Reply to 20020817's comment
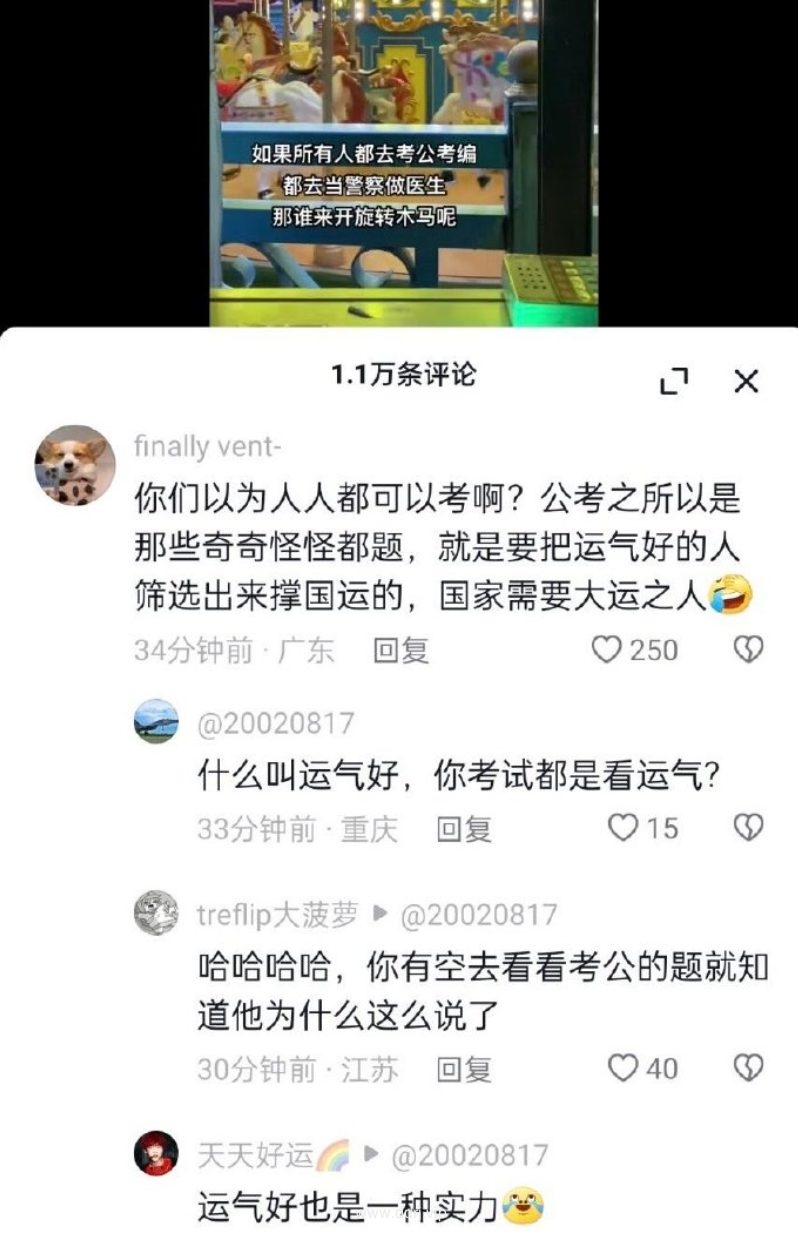 tap(463, 829)
